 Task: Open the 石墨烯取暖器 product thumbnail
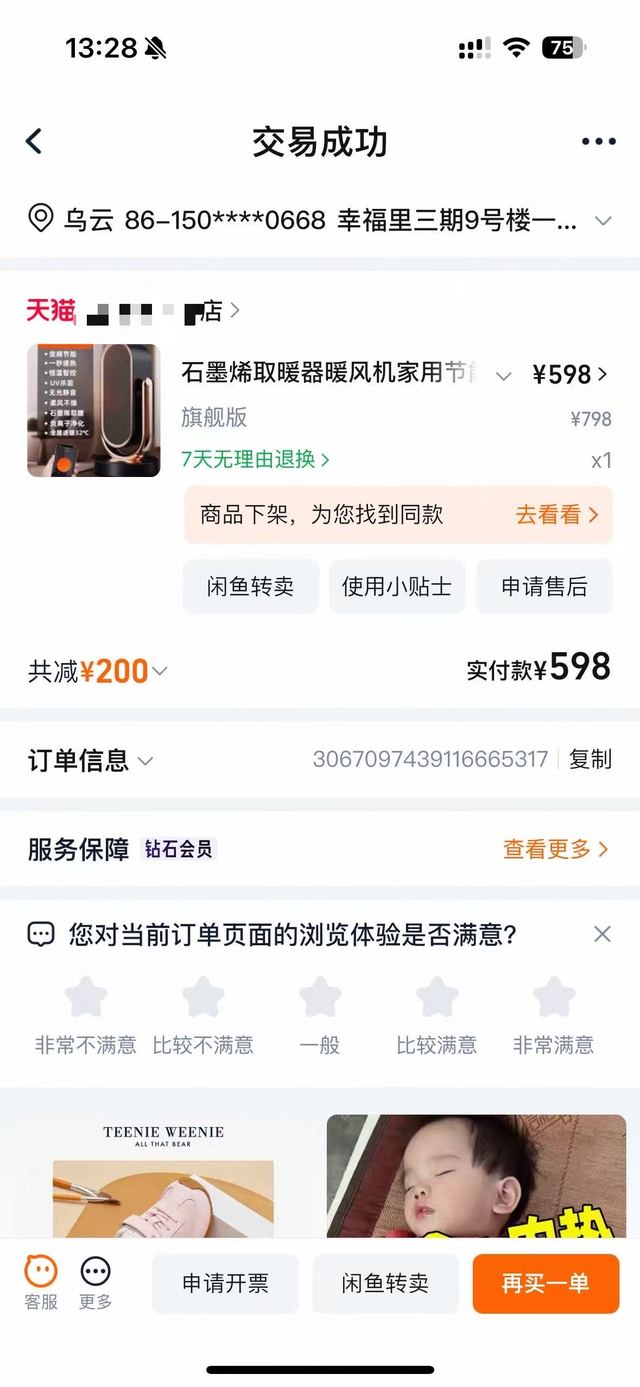94,410
